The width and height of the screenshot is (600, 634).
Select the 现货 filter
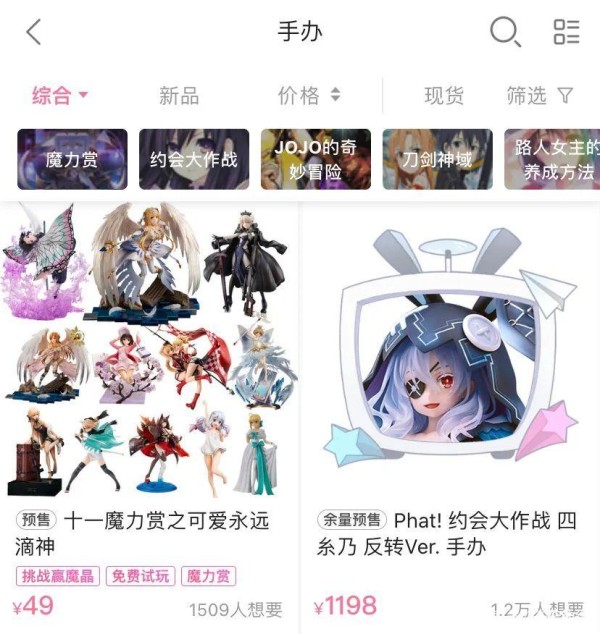point(444,96)
